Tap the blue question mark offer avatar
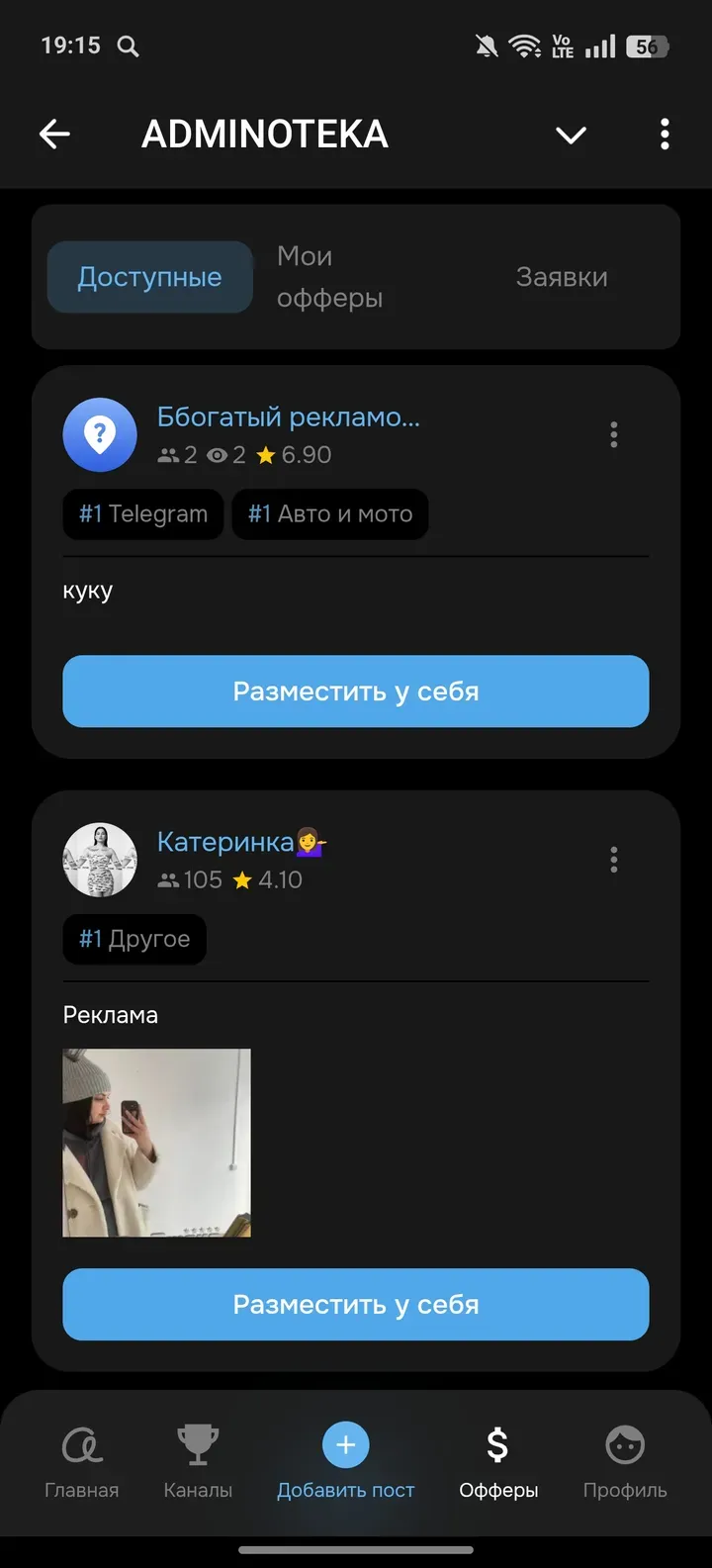This screenshot has height=1568, width=712. tap(99, 434)
